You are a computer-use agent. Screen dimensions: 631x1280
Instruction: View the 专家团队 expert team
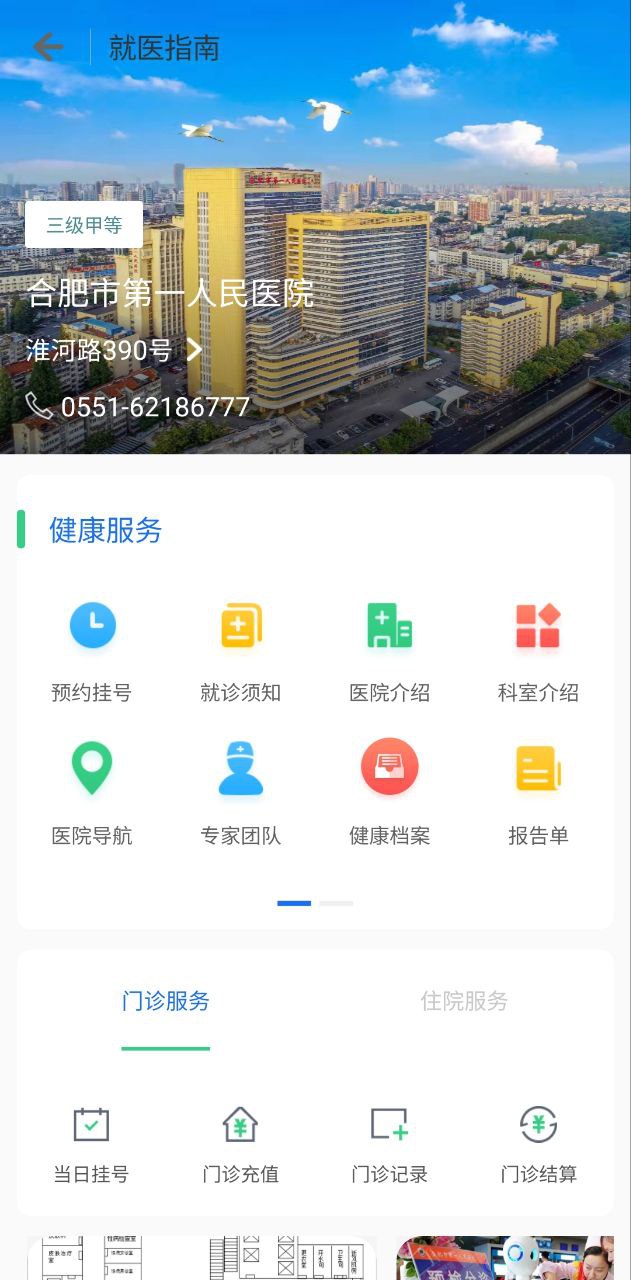pos(240,793)
